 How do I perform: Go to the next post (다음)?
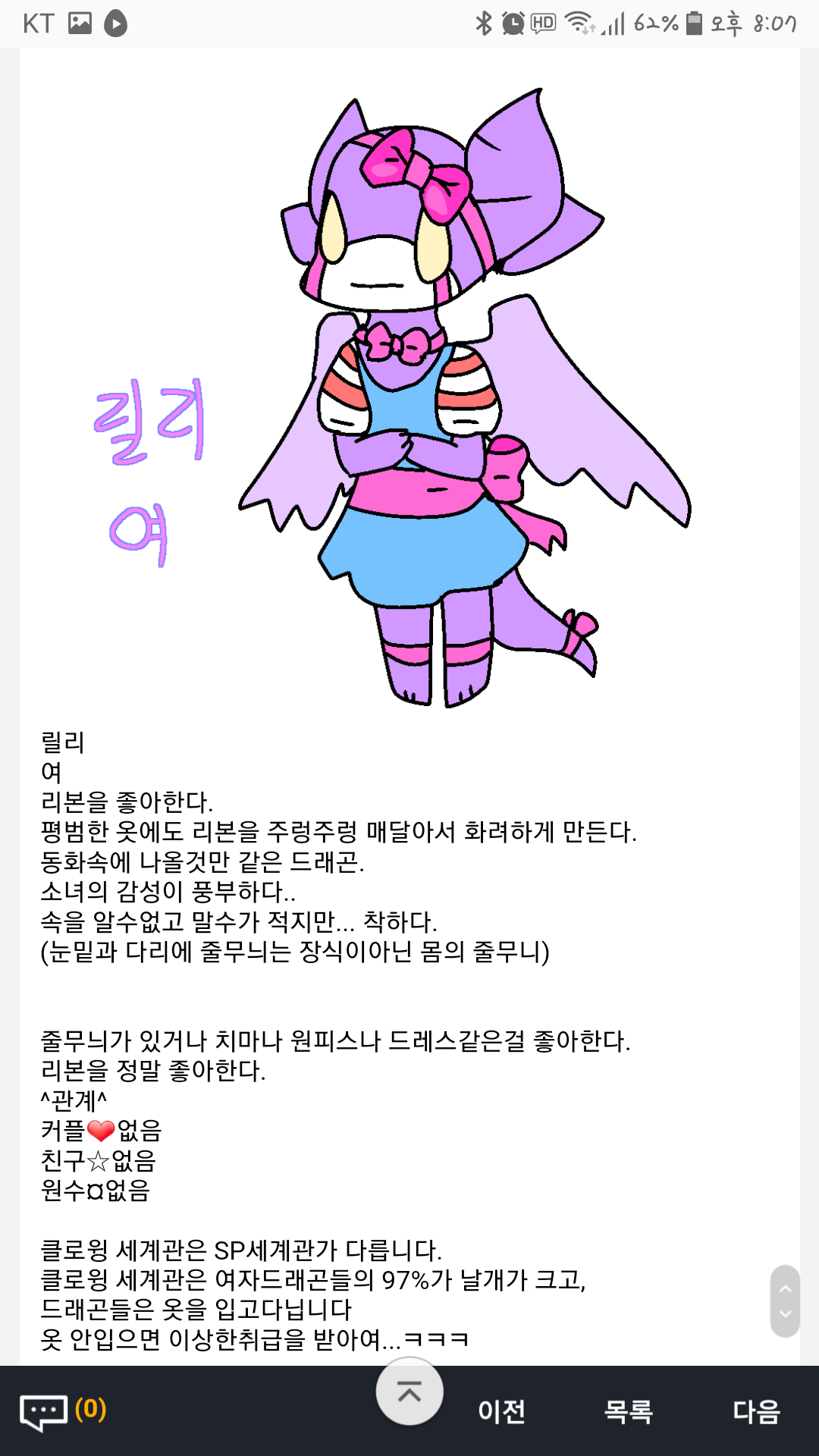coord(756,1411)
